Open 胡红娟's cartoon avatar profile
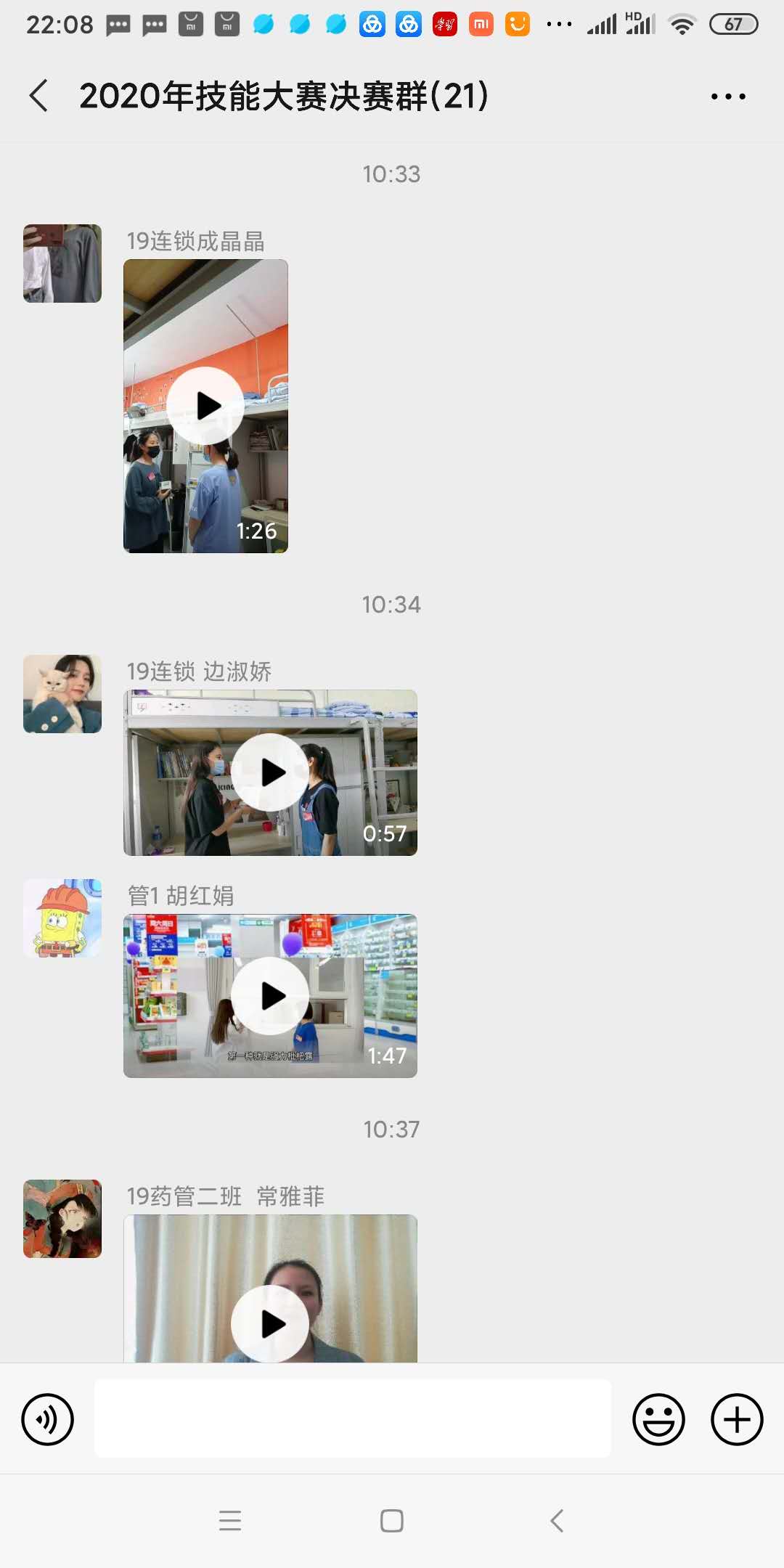 [x=62, y=918]
